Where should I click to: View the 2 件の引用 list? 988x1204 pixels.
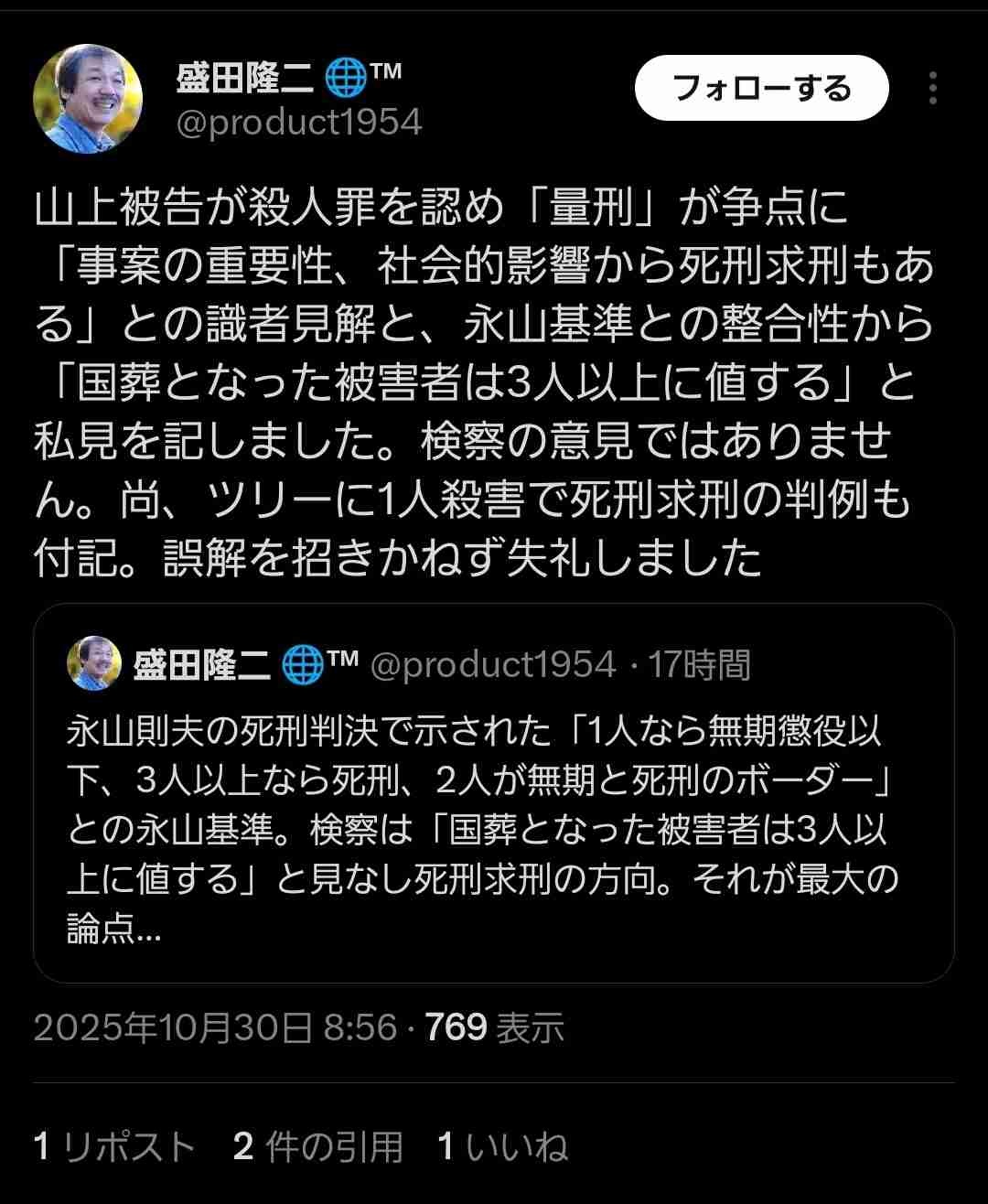pyautogui.click(x=317, y=1146)
